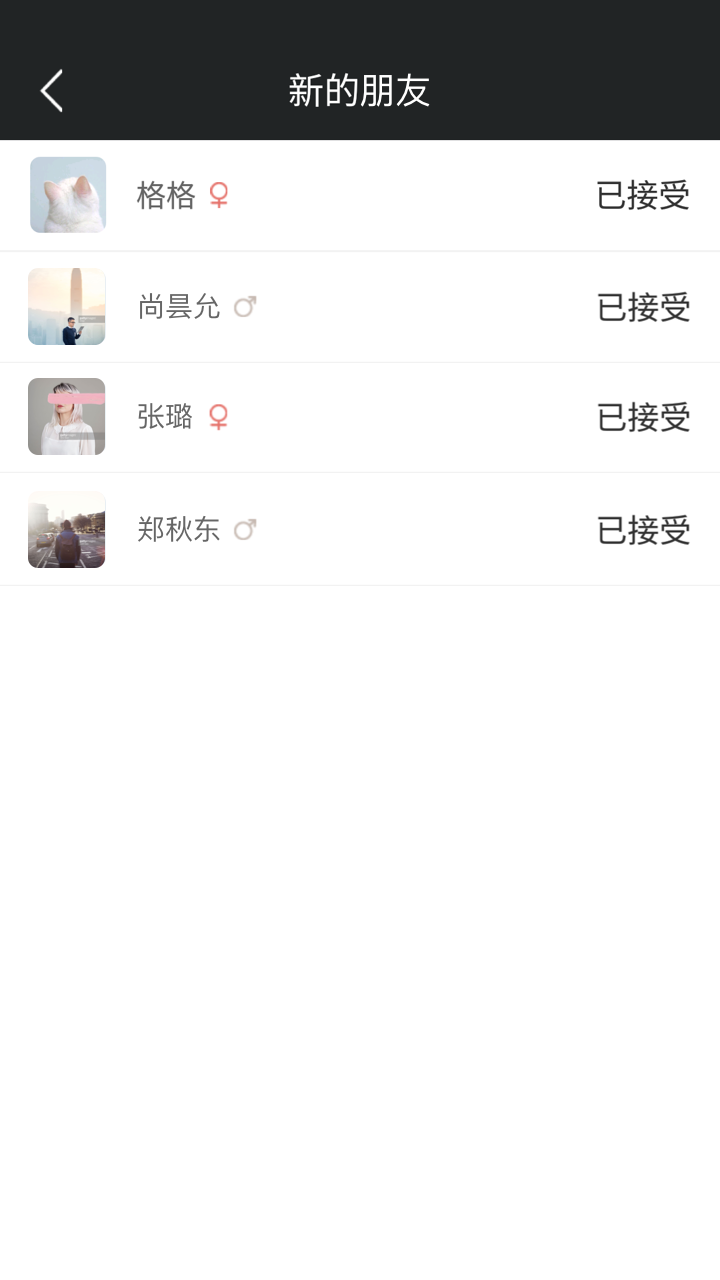The image size is (720, 1280).
Task: Open 郑秋东's profile avatar
Action: (66, 529)
